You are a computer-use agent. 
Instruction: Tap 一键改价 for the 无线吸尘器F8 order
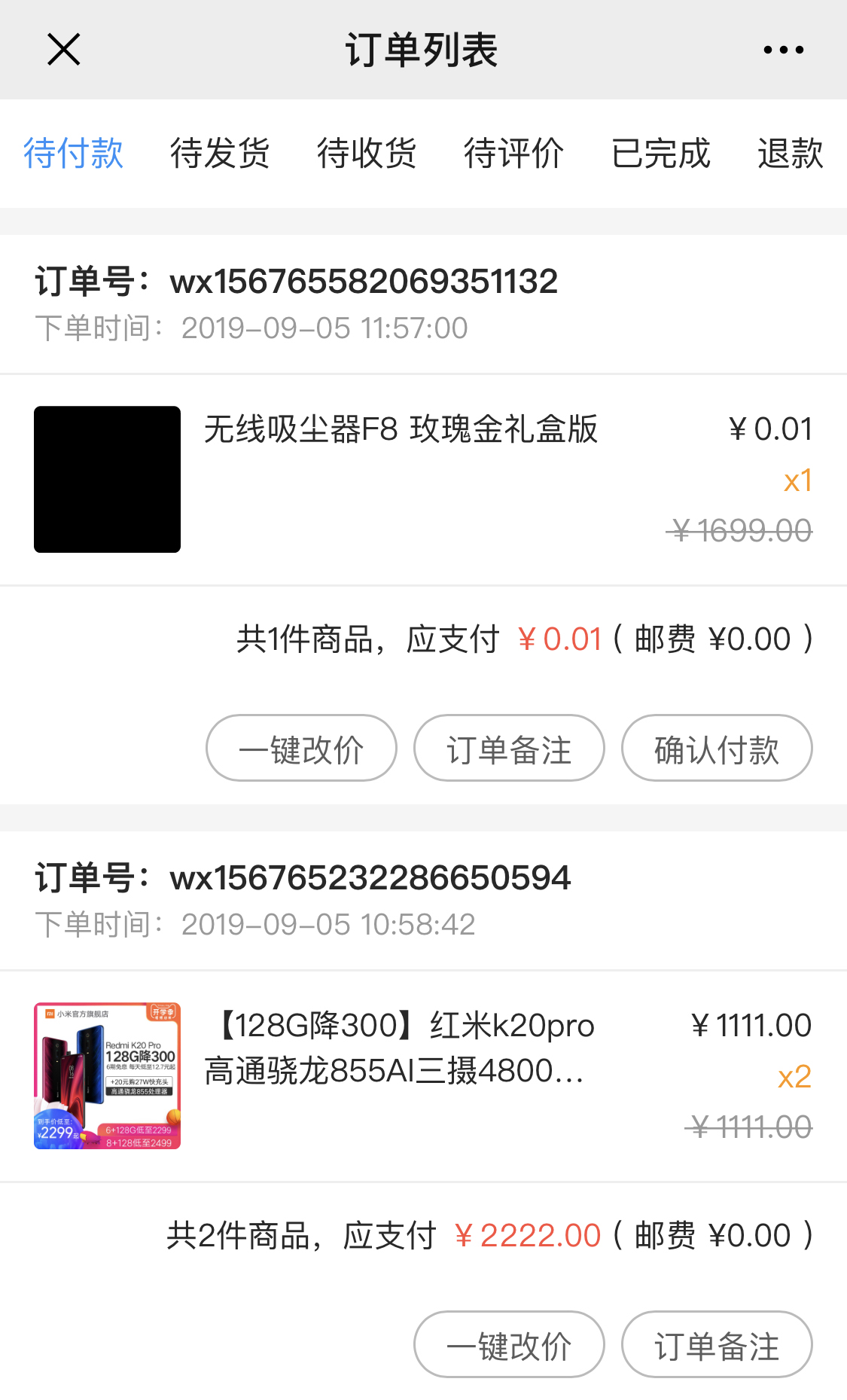[x=301, y=749]
